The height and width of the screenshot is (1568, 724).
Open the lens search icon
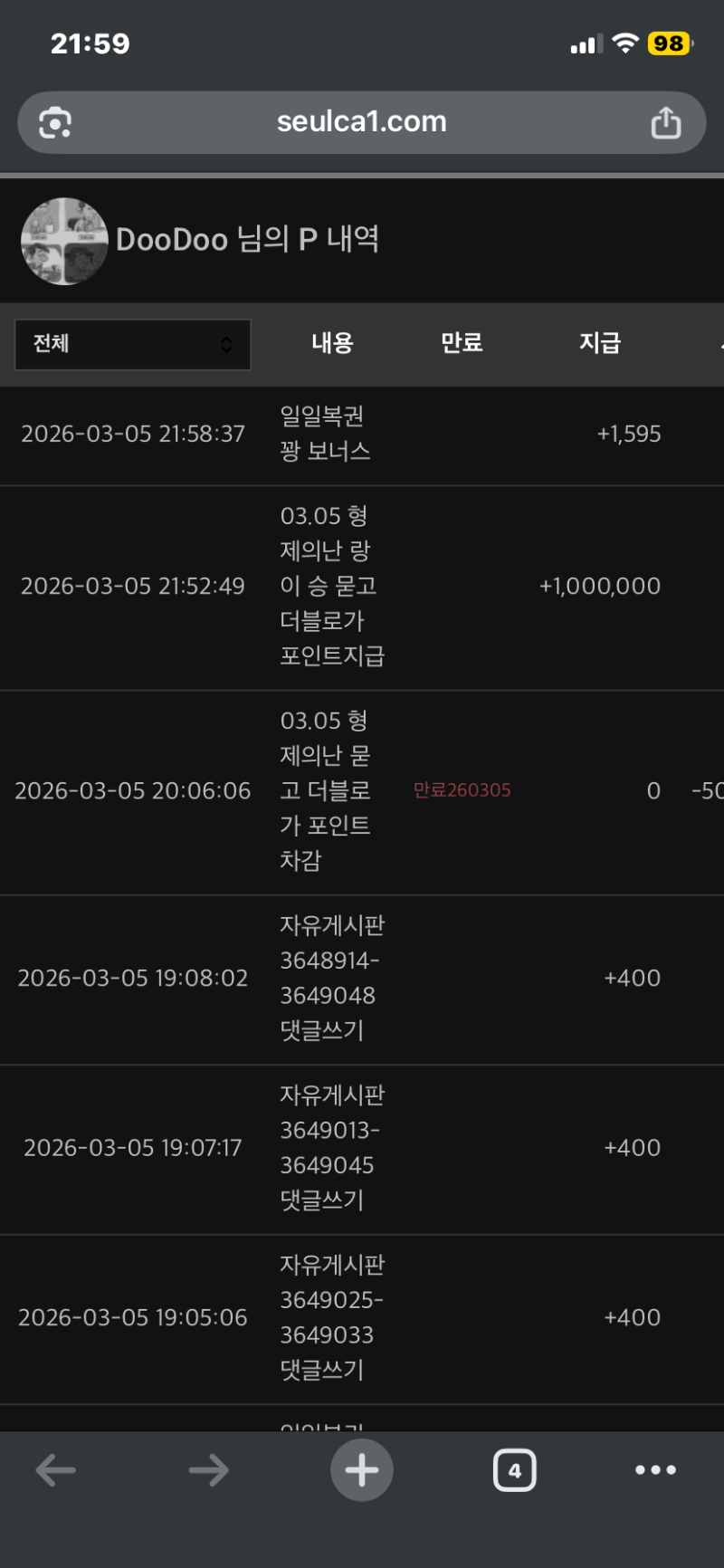(55, 122)
